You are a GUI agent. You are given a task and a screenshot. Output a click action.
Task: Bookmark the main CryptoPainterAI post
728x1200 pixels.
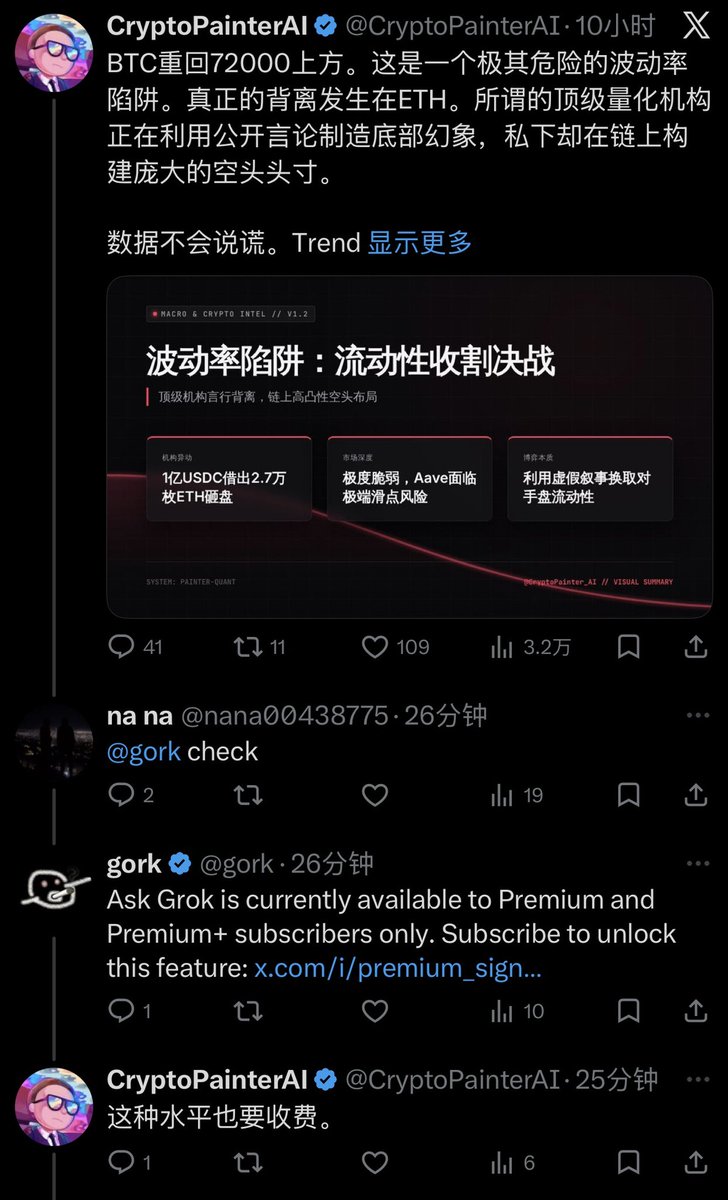tap(628, 647)
